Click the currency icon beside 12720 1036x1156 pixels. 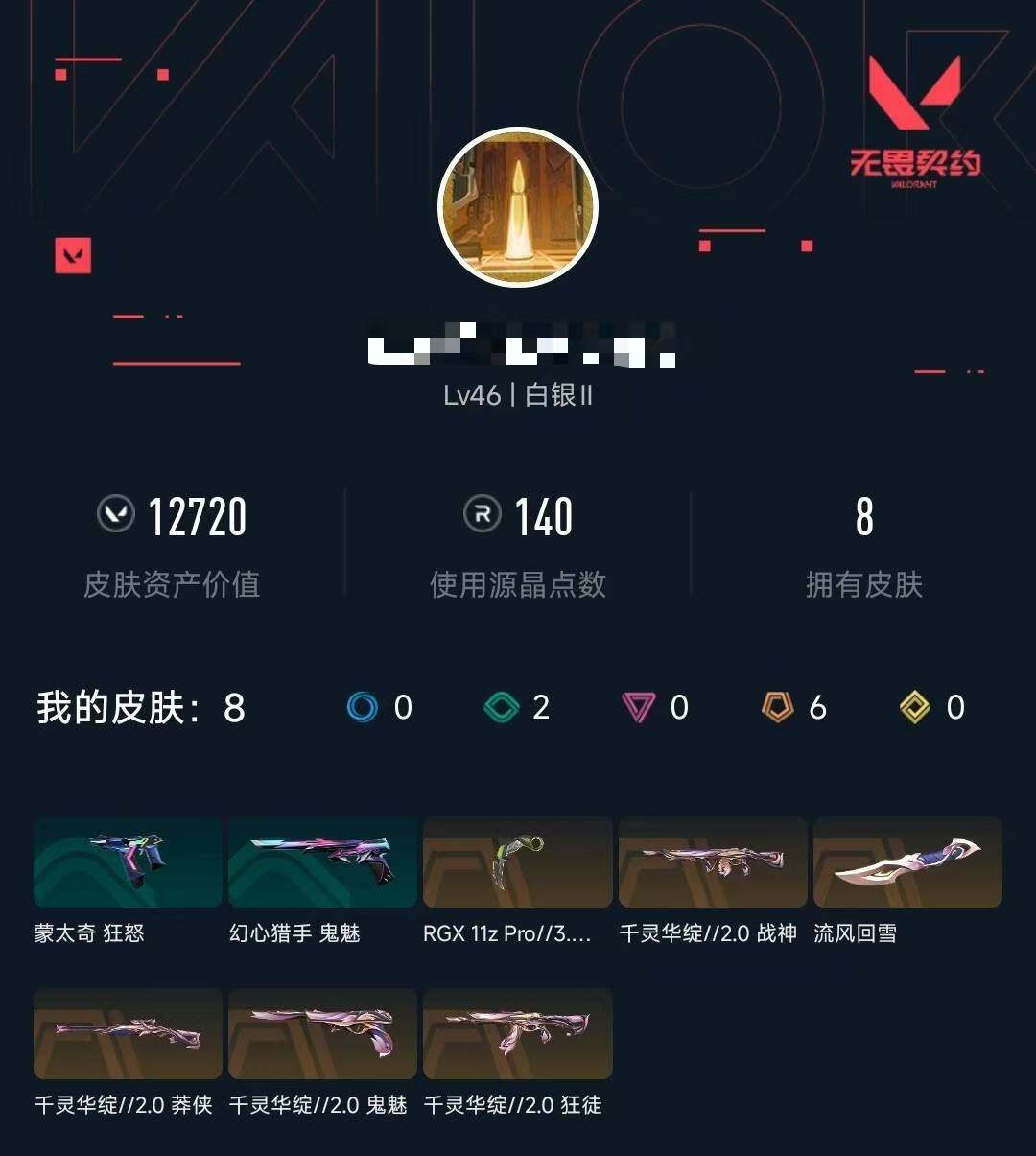pos(117,516)
